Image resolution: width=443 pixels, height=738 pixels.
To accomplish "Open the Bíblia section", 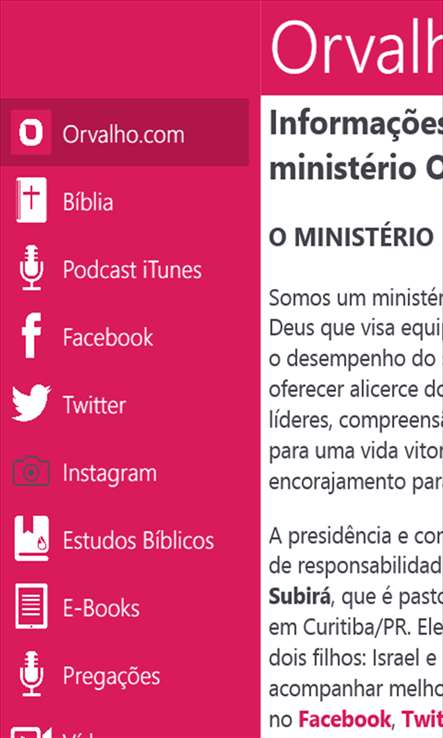I will [124, 201].
